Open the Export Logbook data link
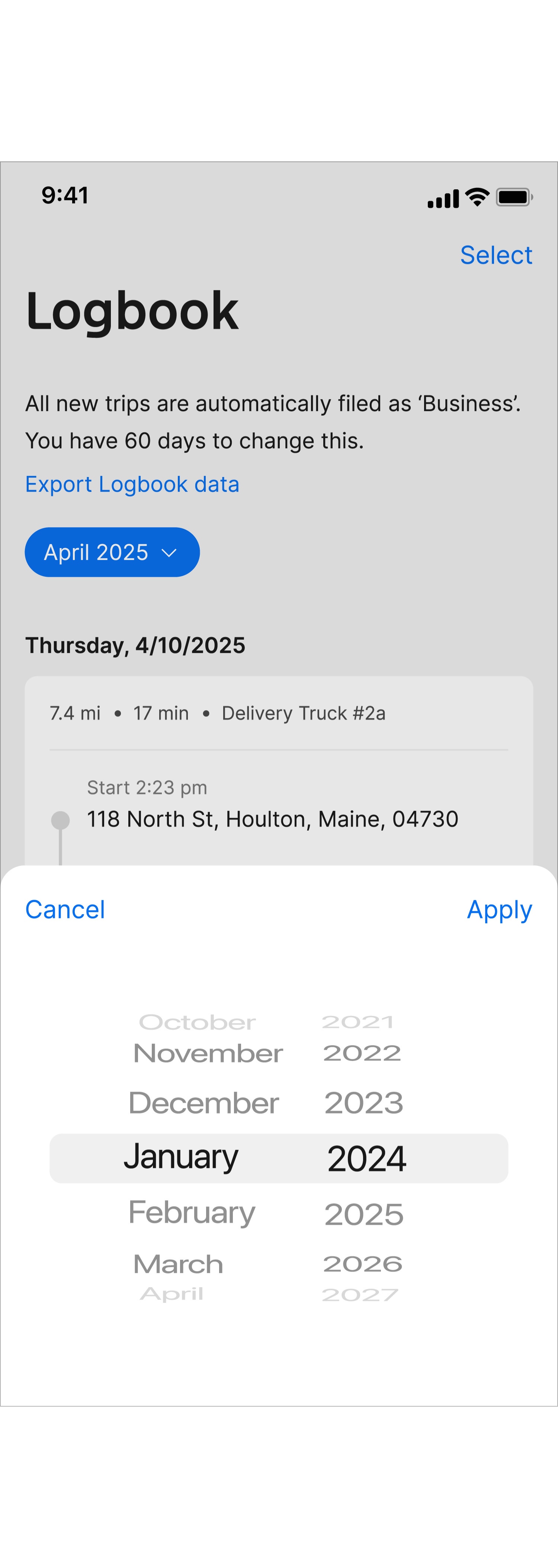The height and width of the screenshot is (1568, 558). point(132,484)
